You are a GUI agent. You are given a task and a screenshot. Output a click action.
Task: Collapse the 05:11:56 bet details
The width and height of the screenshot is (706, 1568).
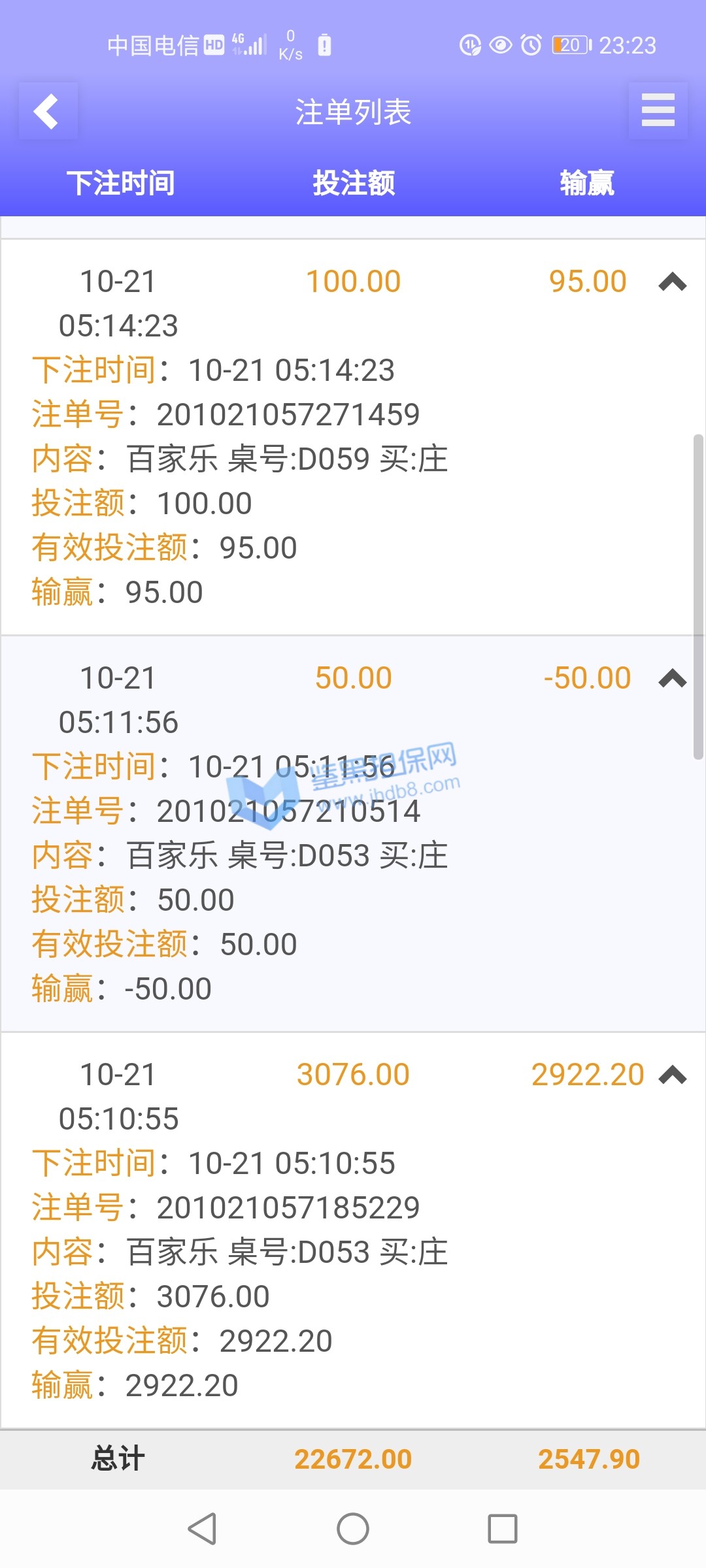[x=672, y=679]
